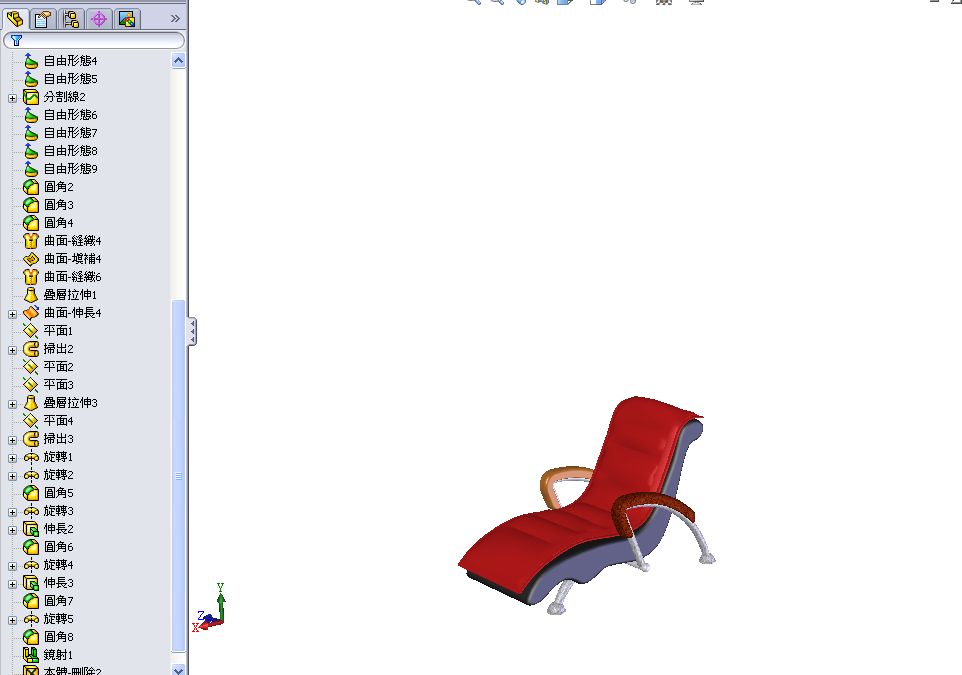Select the 曲面-填補4 feature

pos(72,259)
